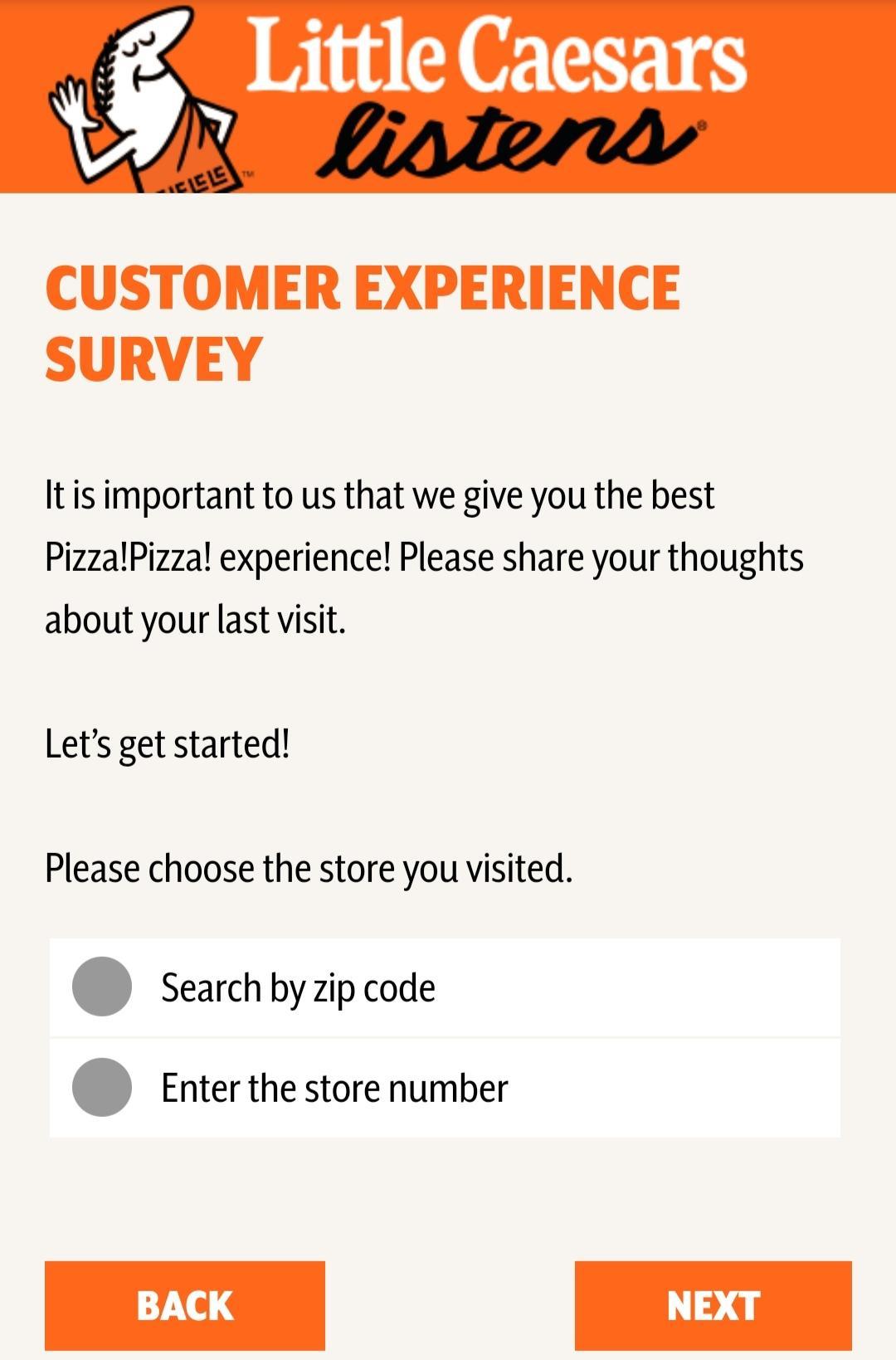Select Search by zip code option
Screen dimensions: 896x1360
(102, 987)
